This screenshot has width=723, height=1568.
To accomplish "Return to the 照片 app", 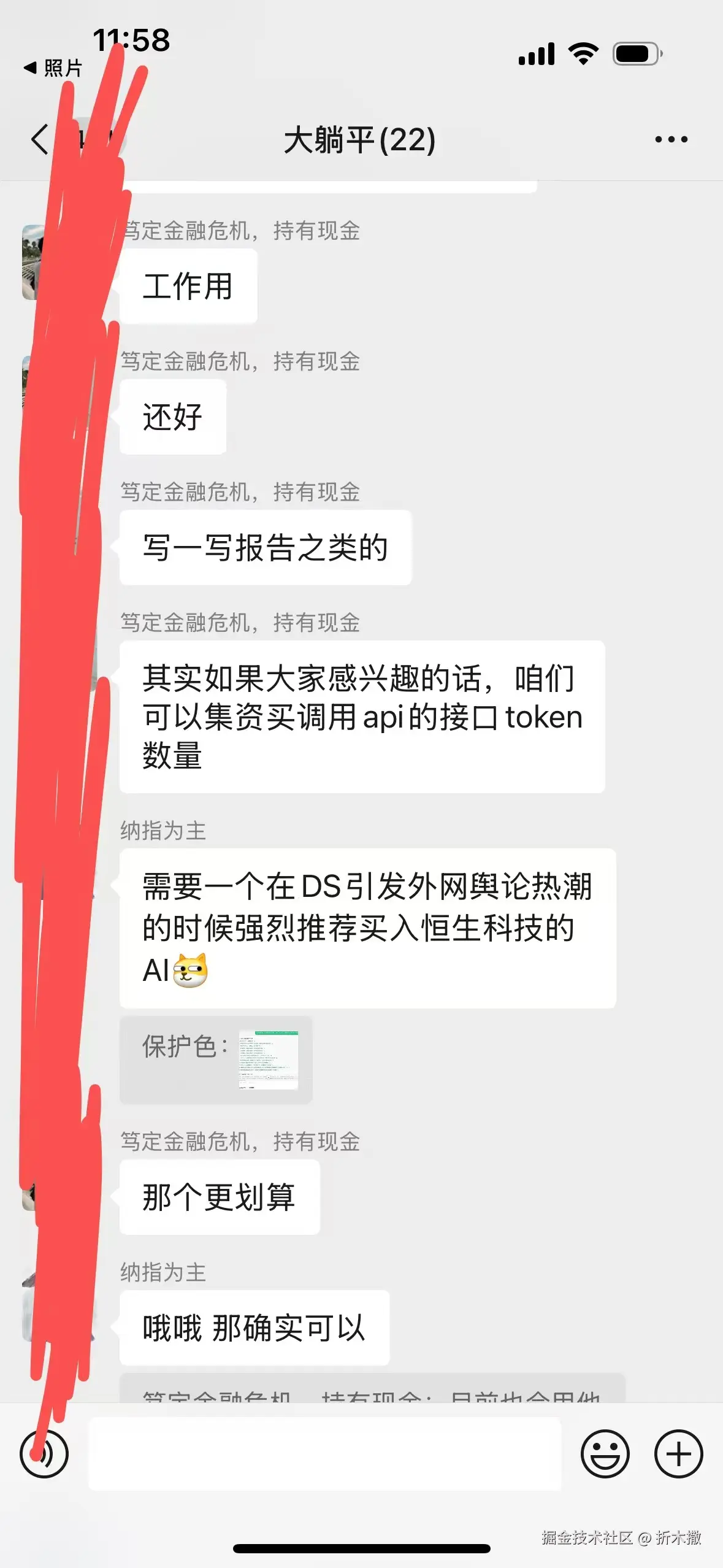I will coord(53,68).
